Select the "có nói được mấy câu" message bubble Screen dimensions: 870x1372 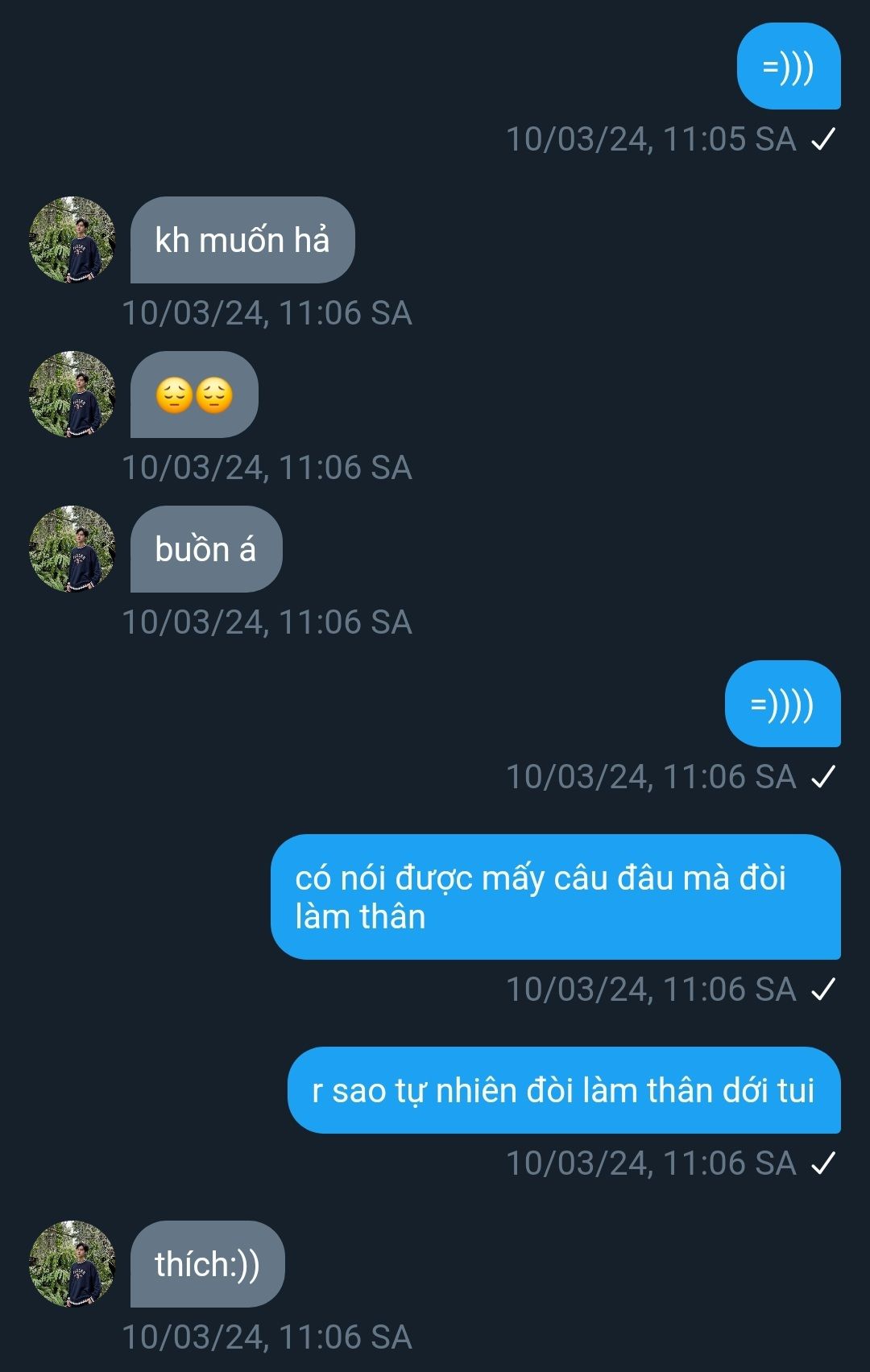(x=555, y=897)
